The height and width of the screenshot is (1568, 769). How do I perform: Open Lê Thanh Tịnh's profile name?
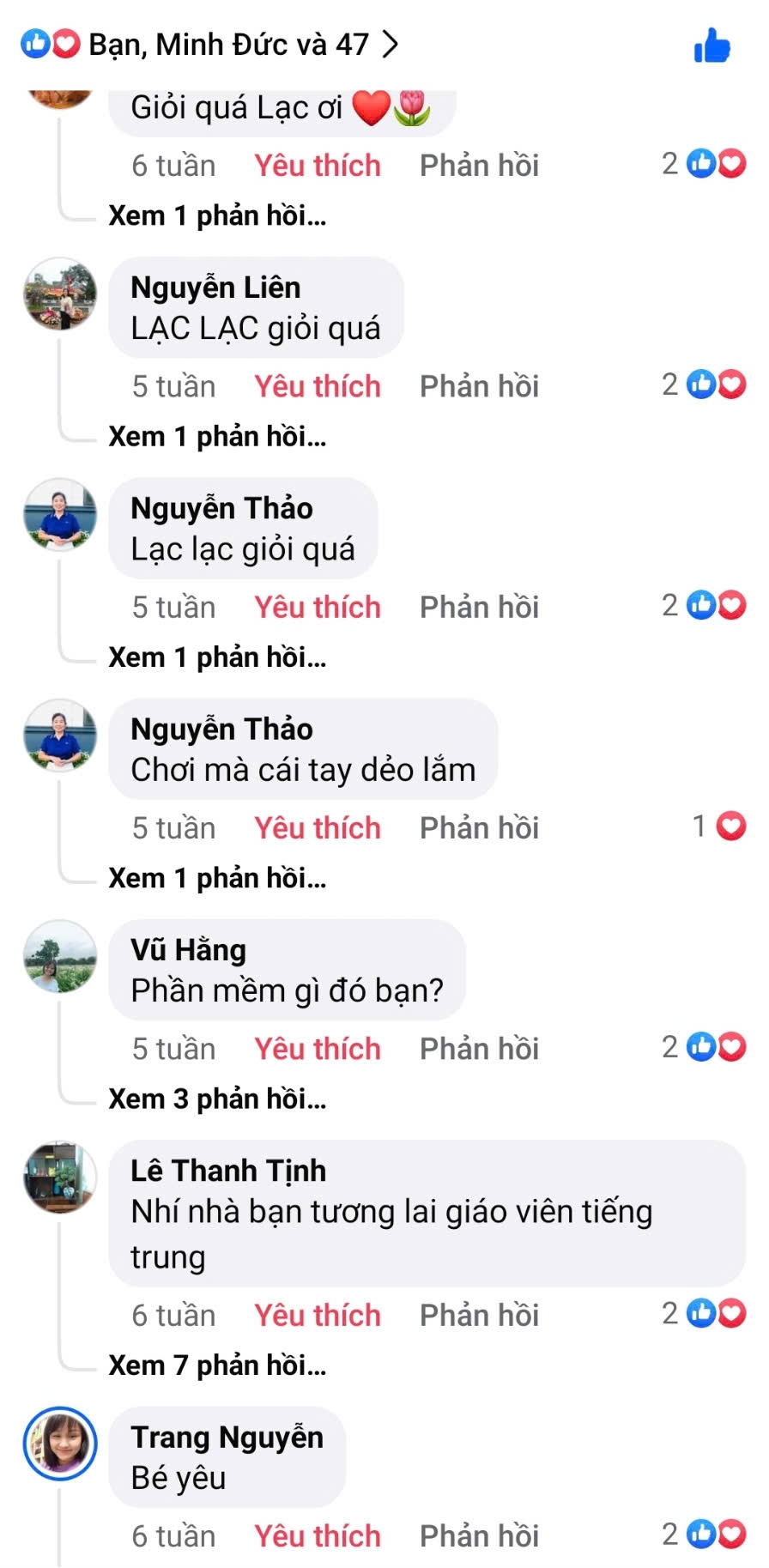click(228, 1170)
